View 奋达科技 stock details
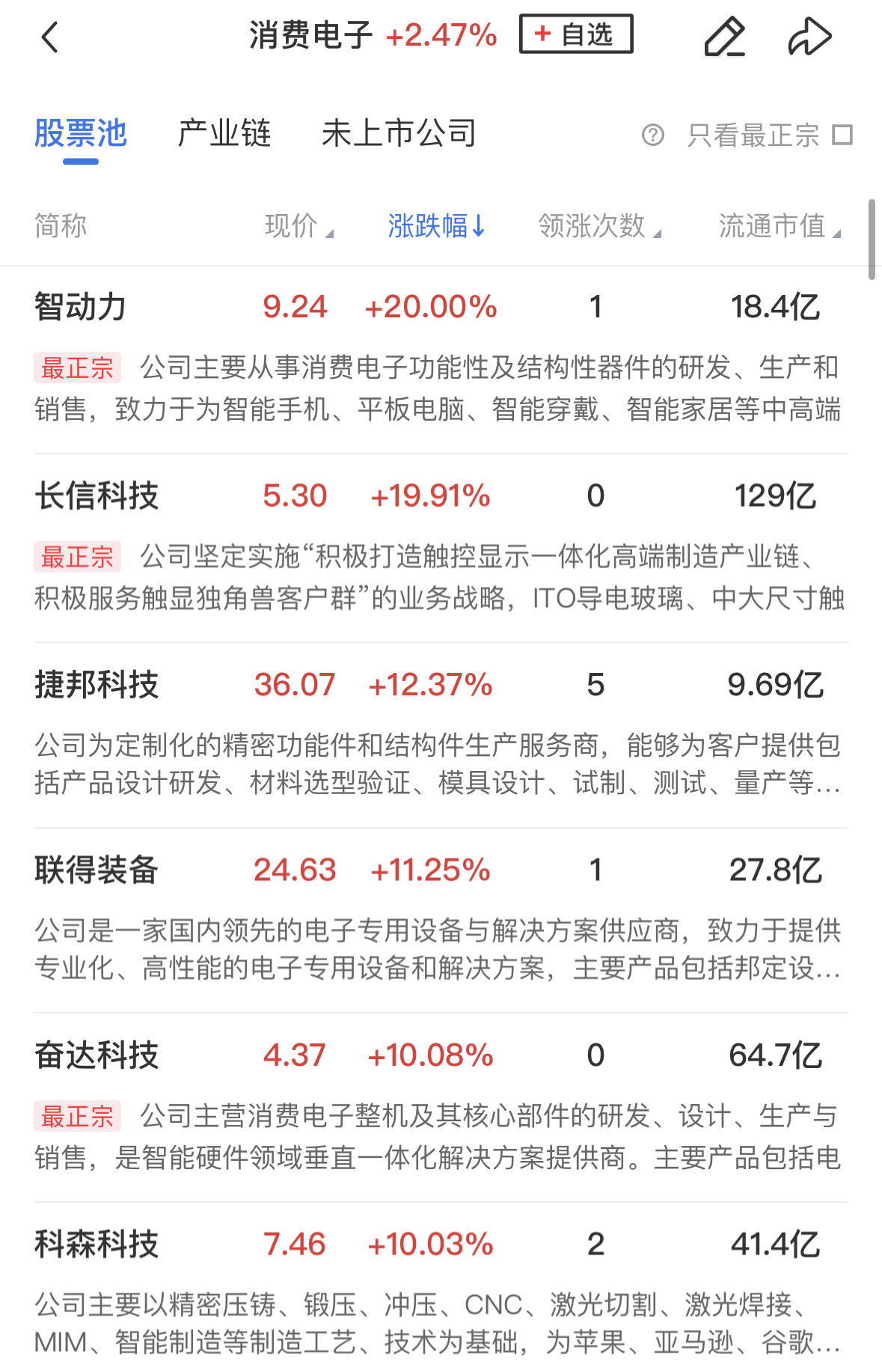 97,1055
